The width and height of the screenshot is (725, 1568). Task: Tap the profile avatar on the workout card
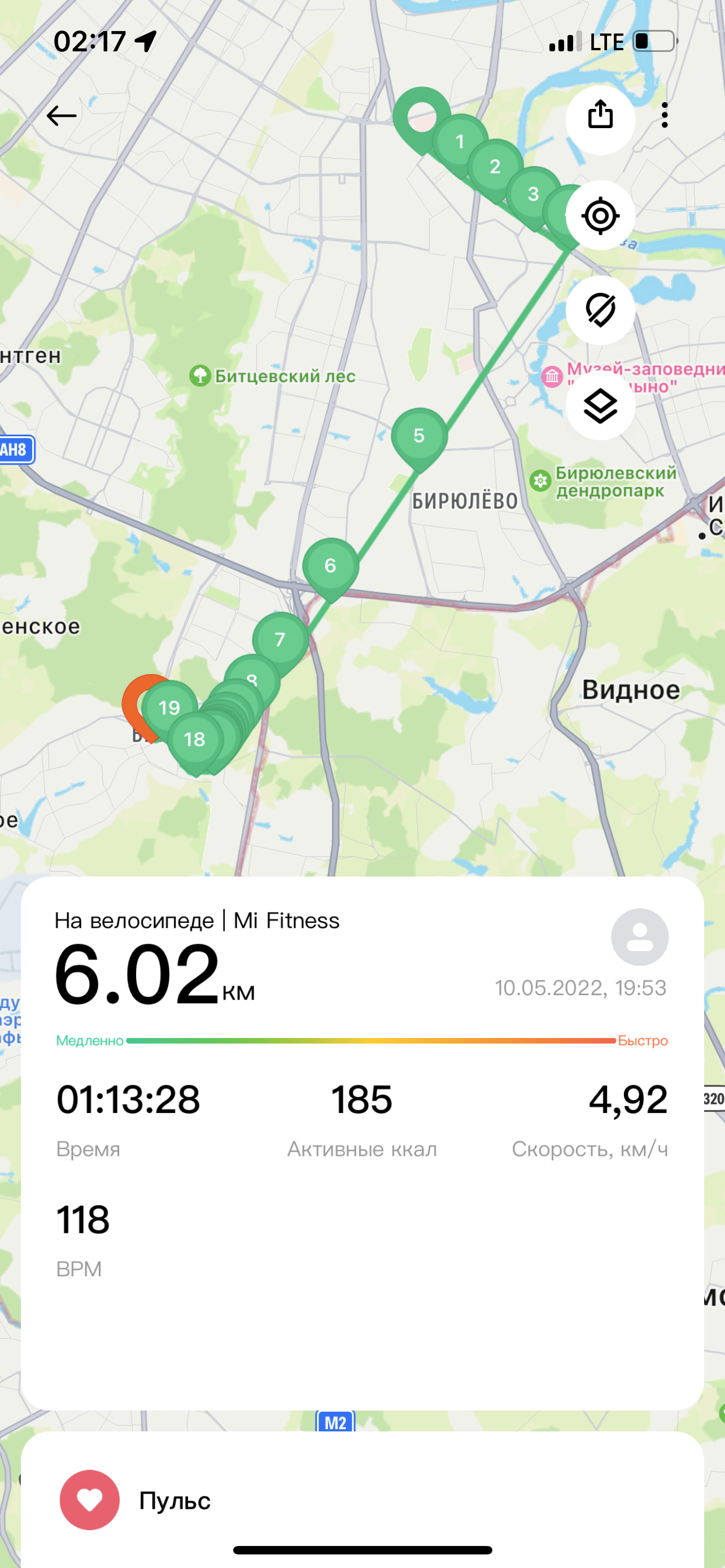click(639, 937)
